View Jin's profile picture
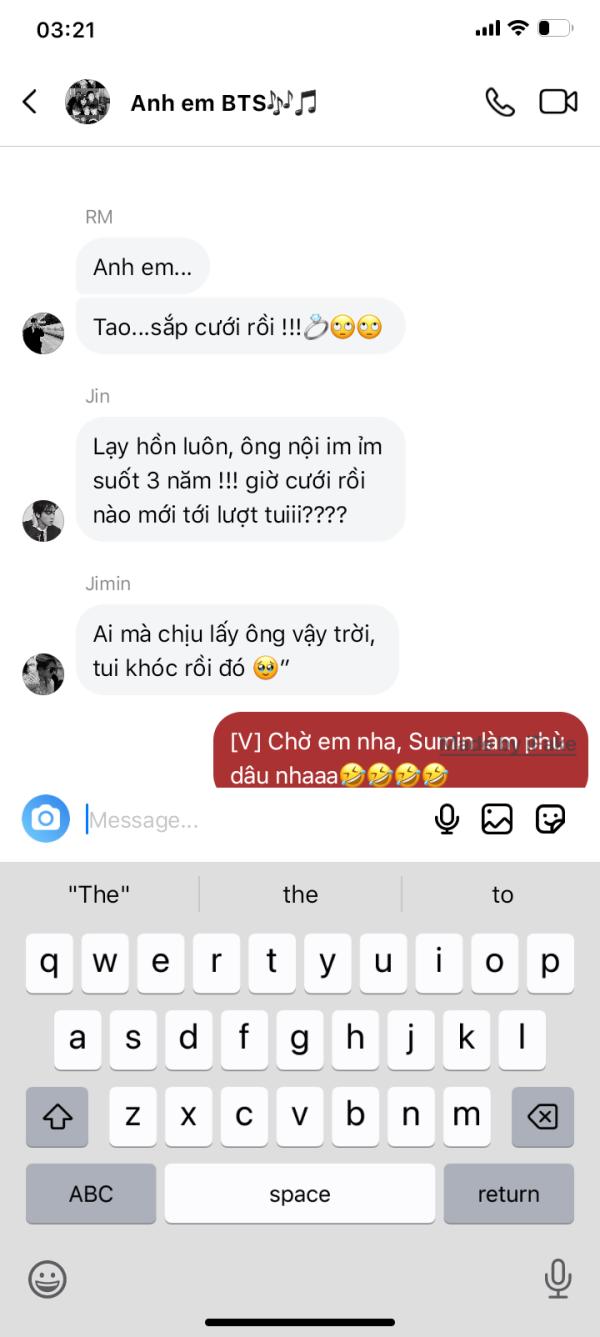 pos(43,520)
